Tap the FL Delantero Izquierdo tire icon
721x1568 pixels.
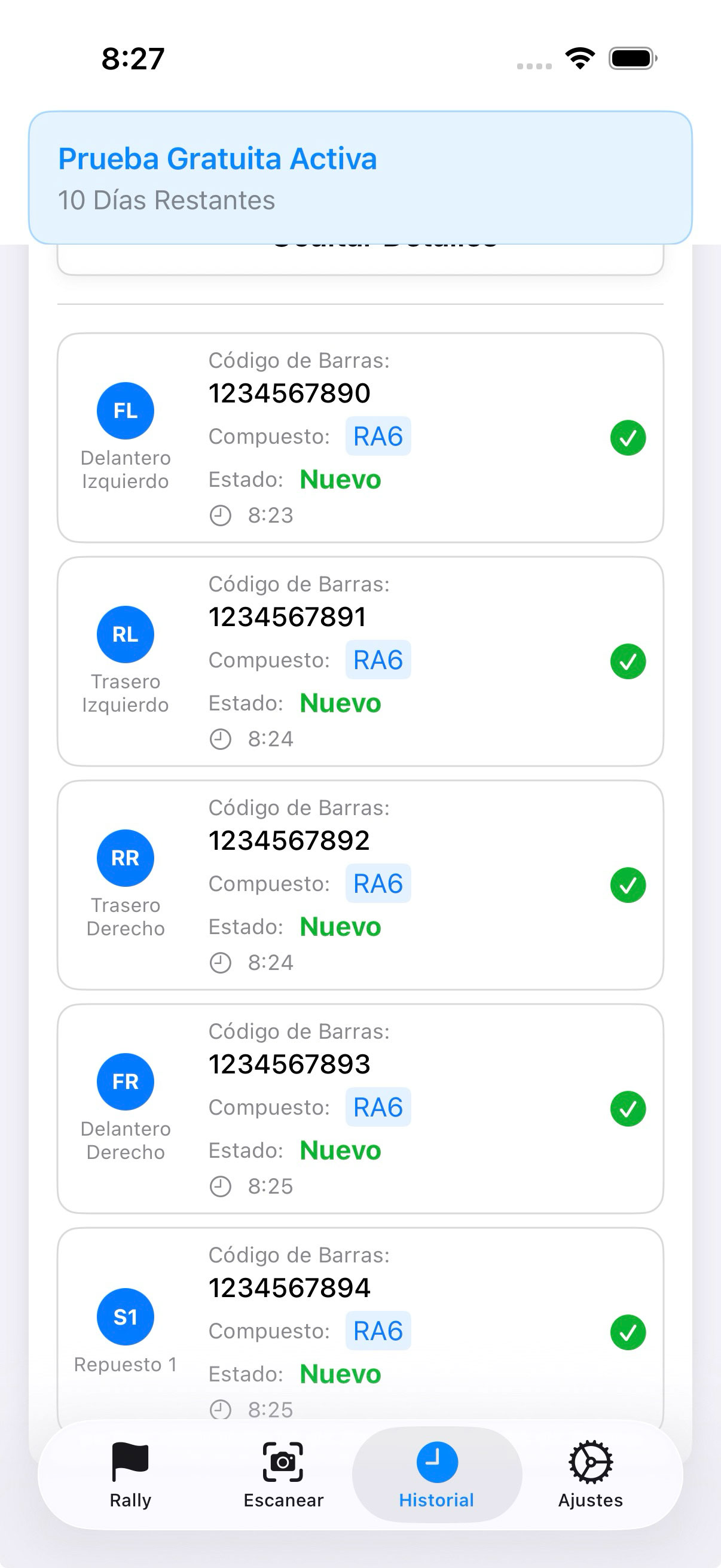click(125, 410)
